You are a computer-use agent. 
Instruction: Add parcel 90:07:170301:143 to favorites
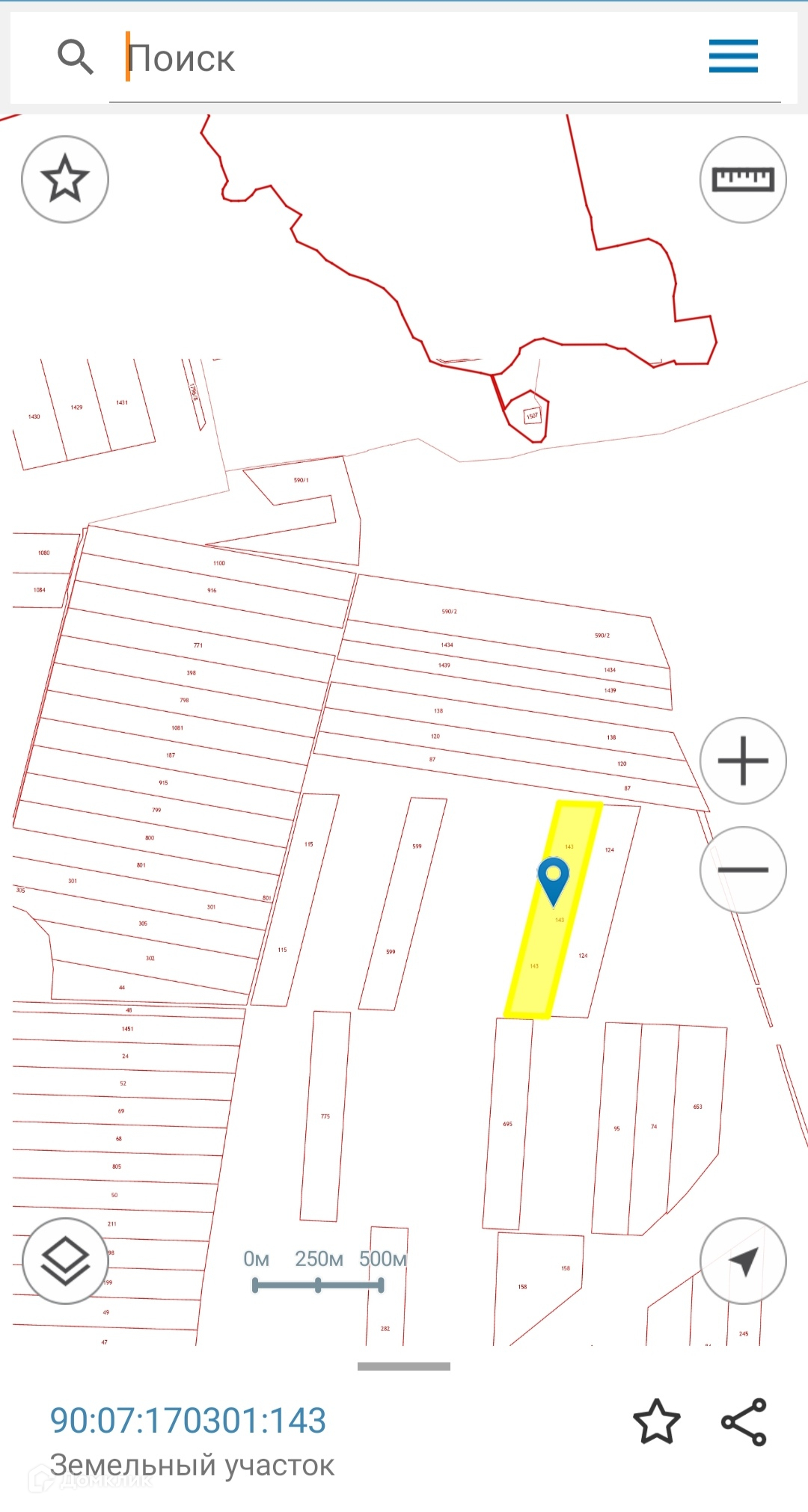656,1422
